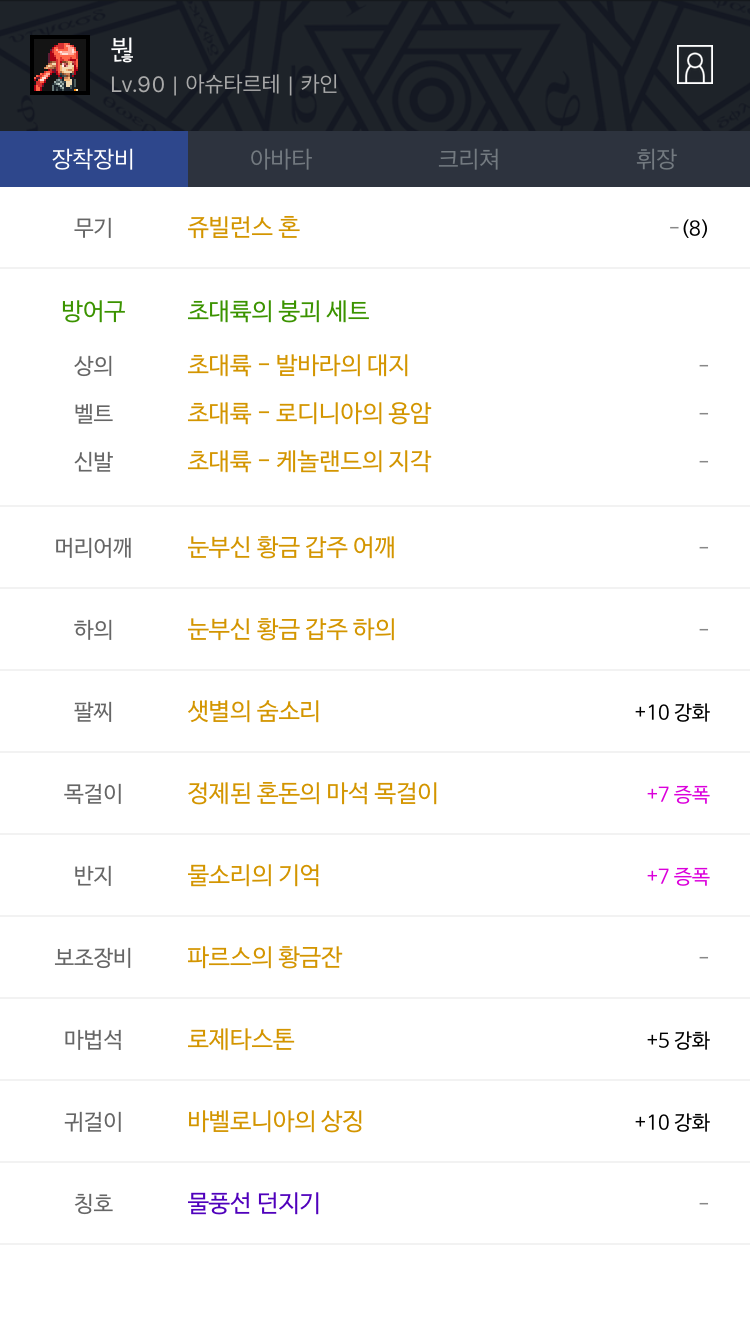
Task: Open earring 바벨로니아의 상징
Action: [275, 1121]
